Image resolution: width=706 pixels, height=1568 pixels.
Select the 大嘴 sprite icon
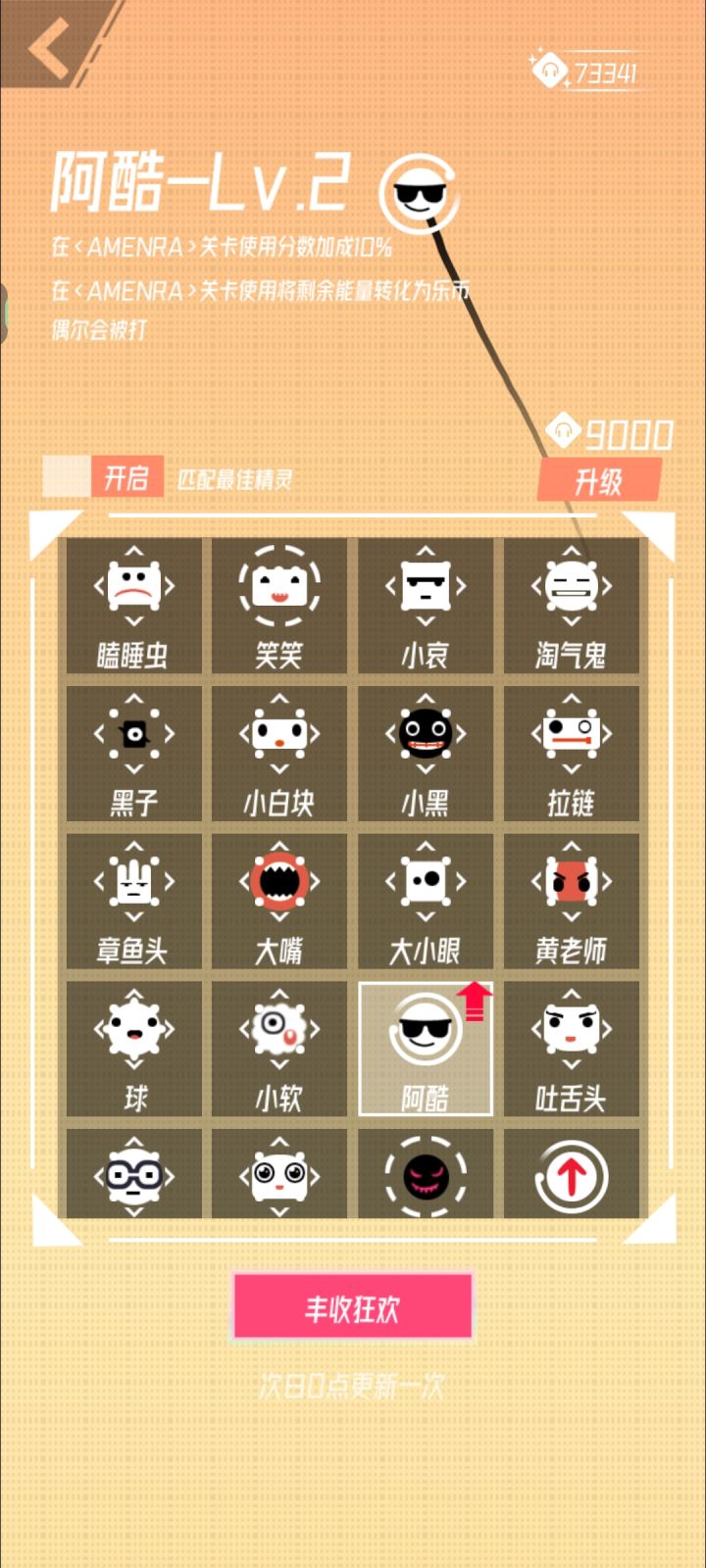(x=280, y=880)
